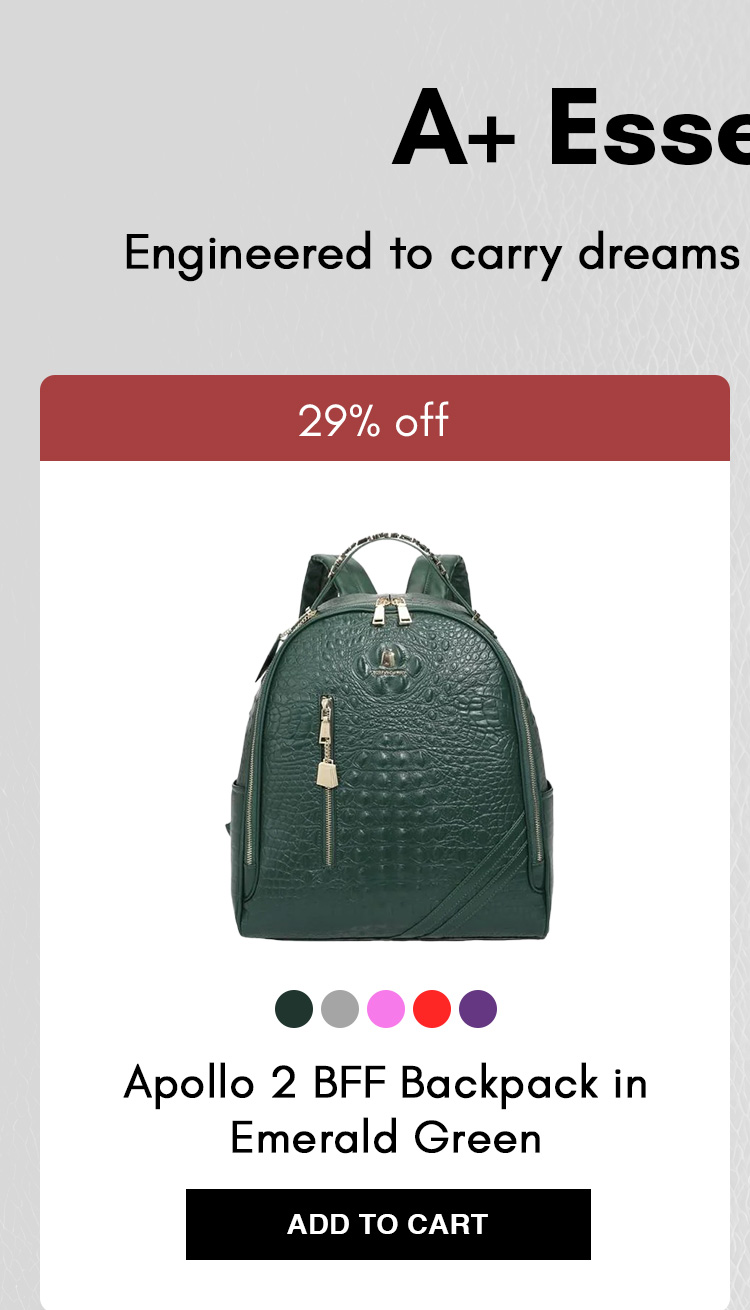This screenshot has height=1310, width=750.
Task: Open Apollo 2 BFF Backpack product title
Action: coord(386,1110)
